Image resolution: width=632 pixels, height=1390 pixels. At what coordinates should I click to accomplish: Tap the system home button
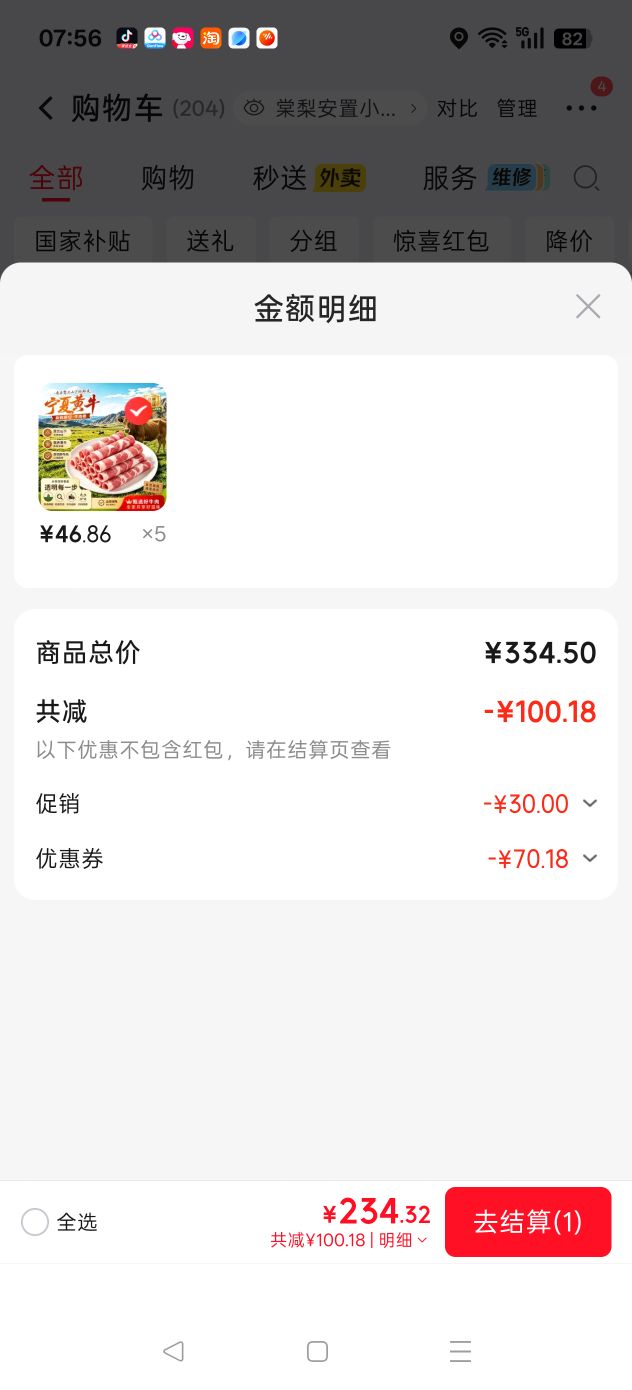pos(317,1352)
